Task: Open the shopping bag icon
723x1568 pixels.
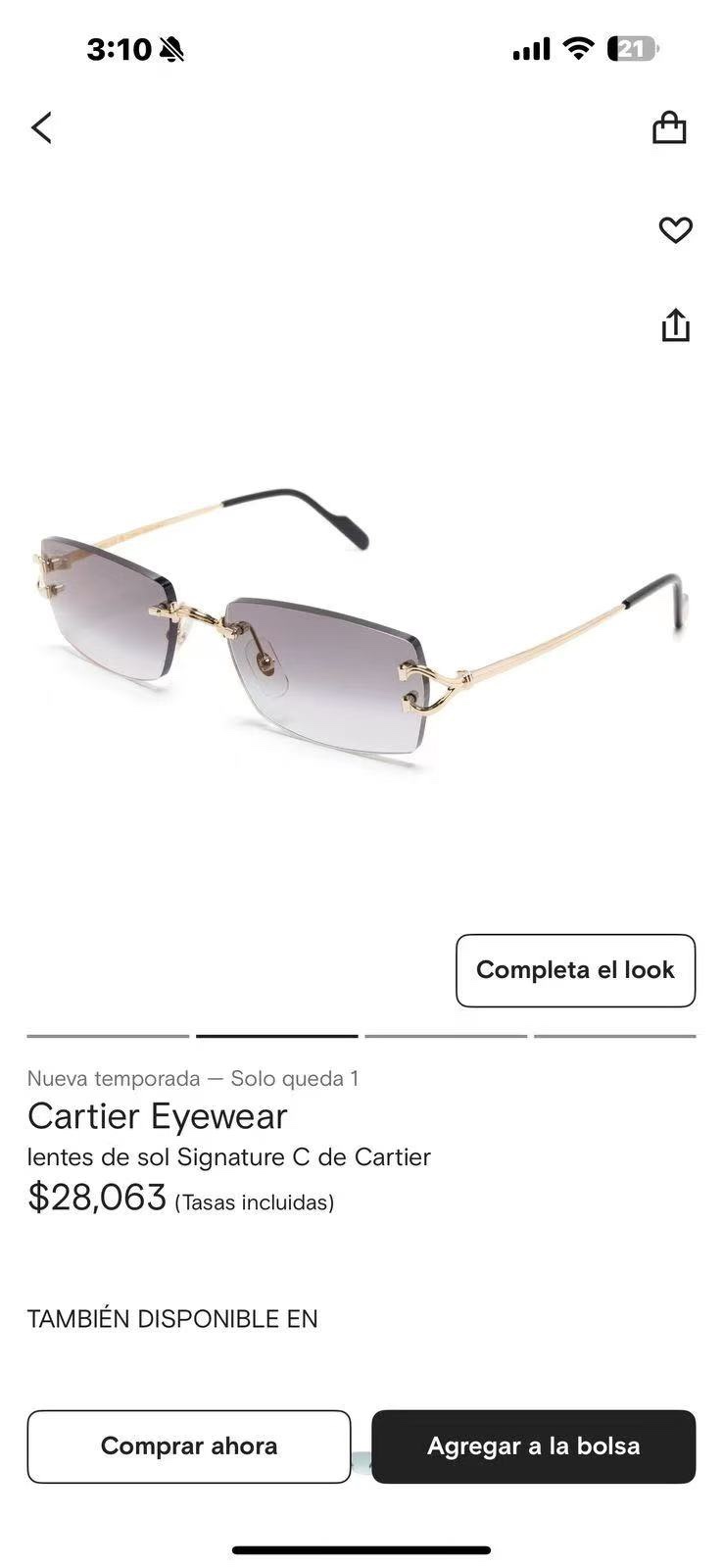Action: 669,127
